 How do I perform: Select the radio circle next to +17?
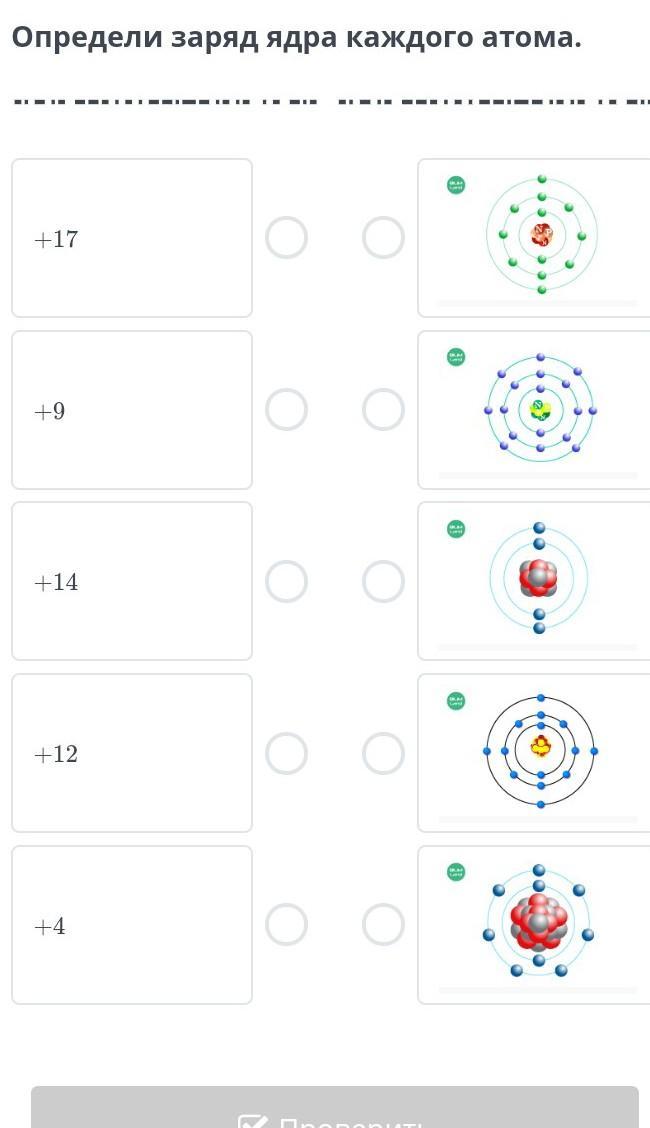point(286,237)
